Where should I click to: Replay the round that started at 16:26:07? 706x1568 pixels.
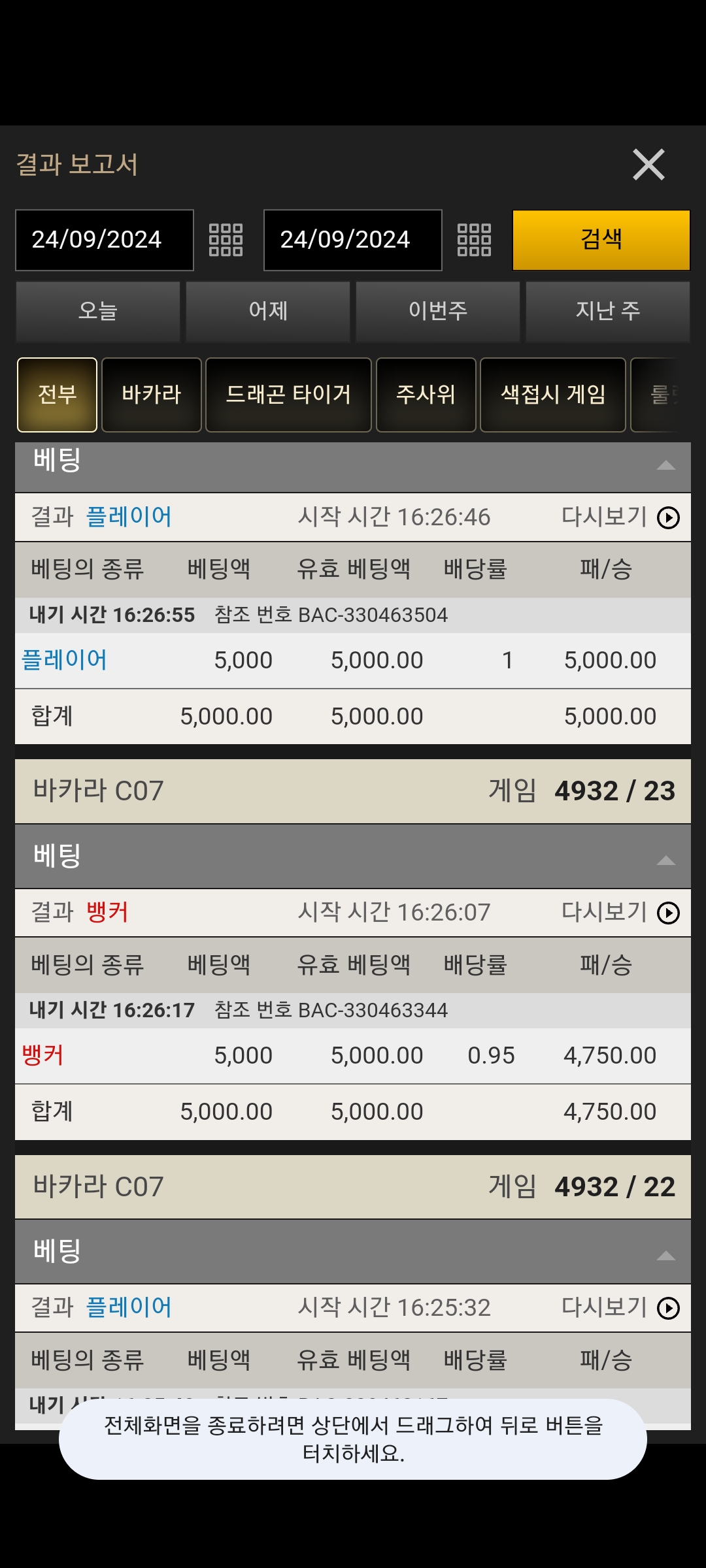pyautogui.click(x=667, y=913)
